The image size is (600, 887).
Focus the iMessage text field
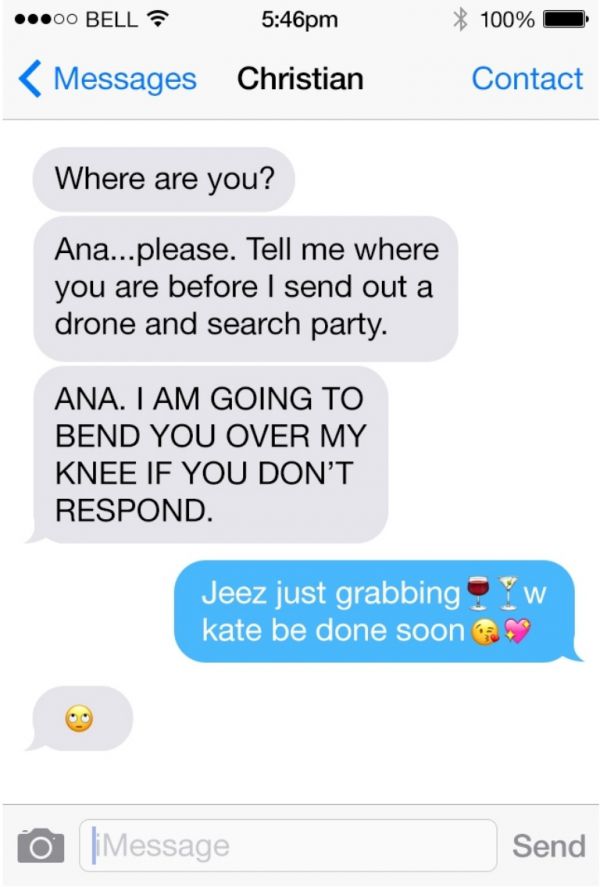point(288,846)
